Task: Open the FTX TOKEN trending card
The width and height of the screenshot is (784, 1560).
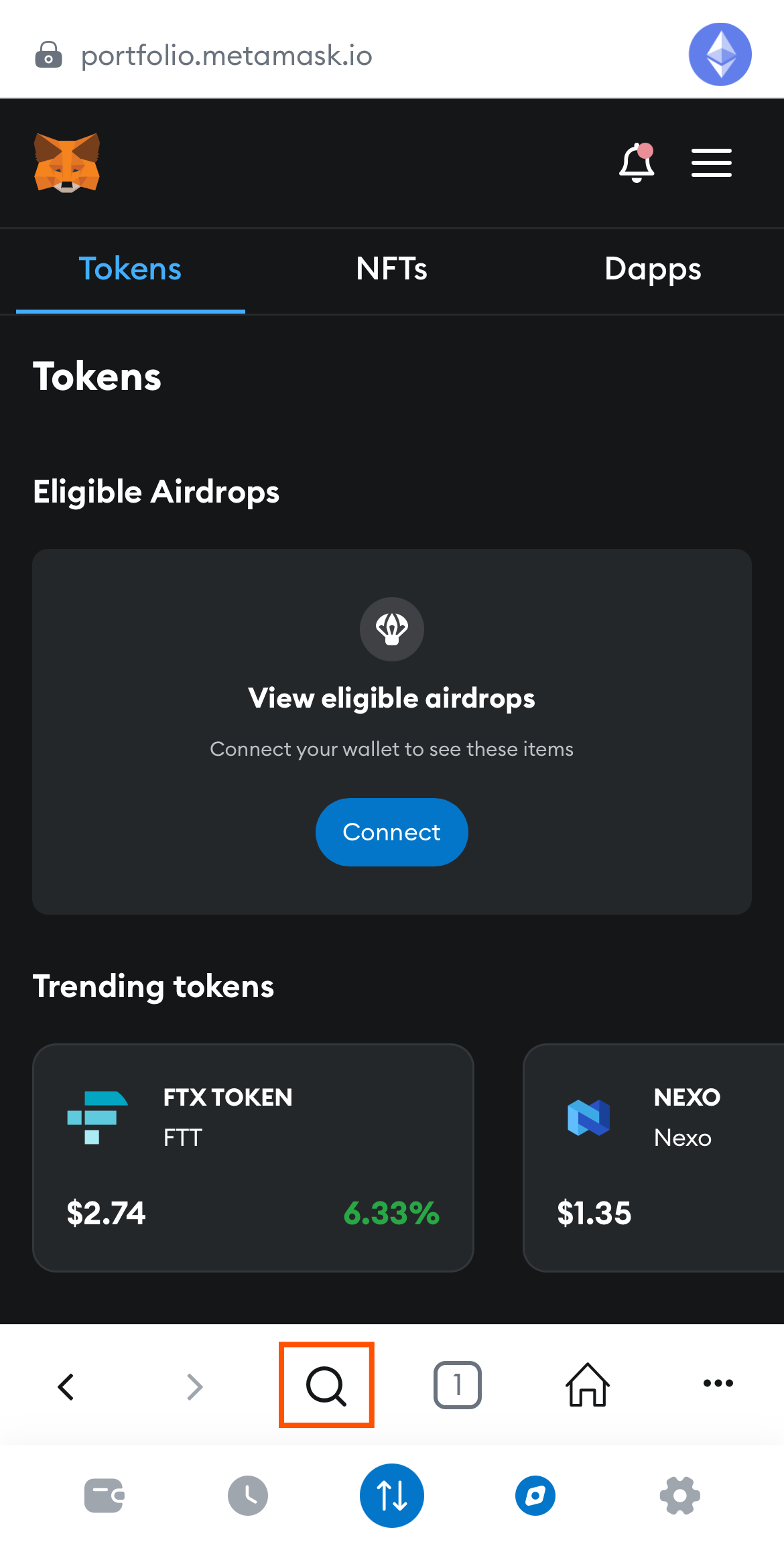Action: (x=253, y=1157)
